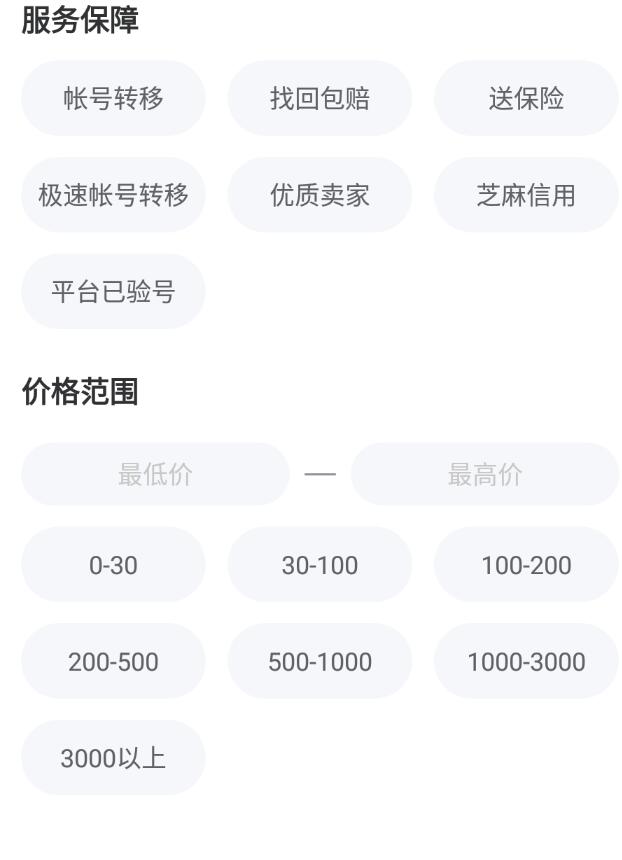Image resolution: width=622 pixels, height=860 pixels.
Task: Filter prices to 100-200
Action: 526,565
